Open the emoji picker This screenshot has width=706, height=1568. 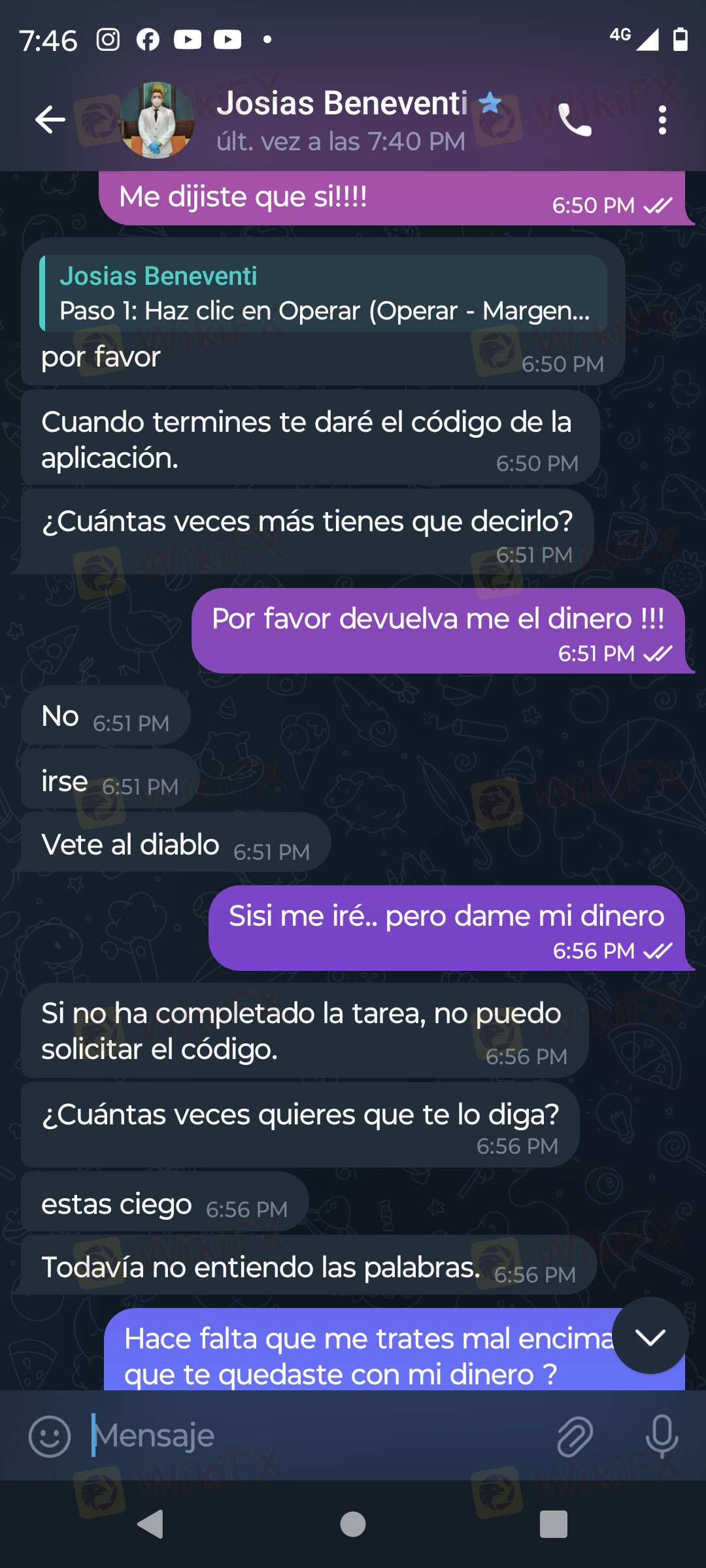[x=50, y=1436]
